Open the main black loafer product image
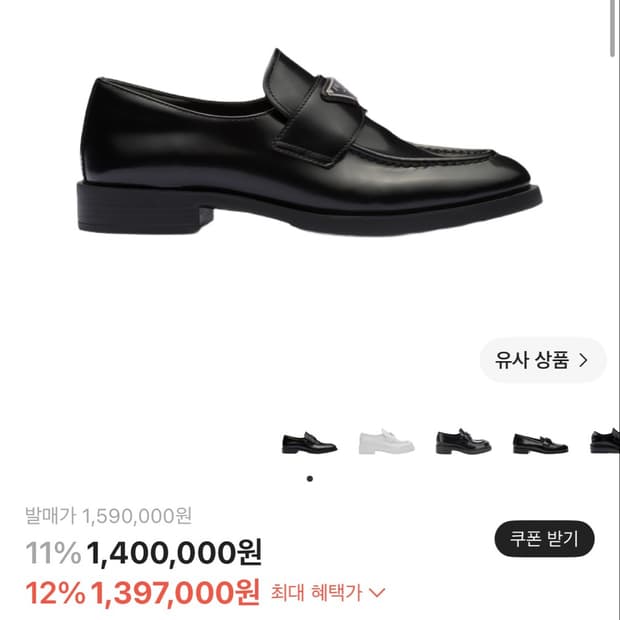The width and height of the screenshot is (620, 620). point(310,142)
